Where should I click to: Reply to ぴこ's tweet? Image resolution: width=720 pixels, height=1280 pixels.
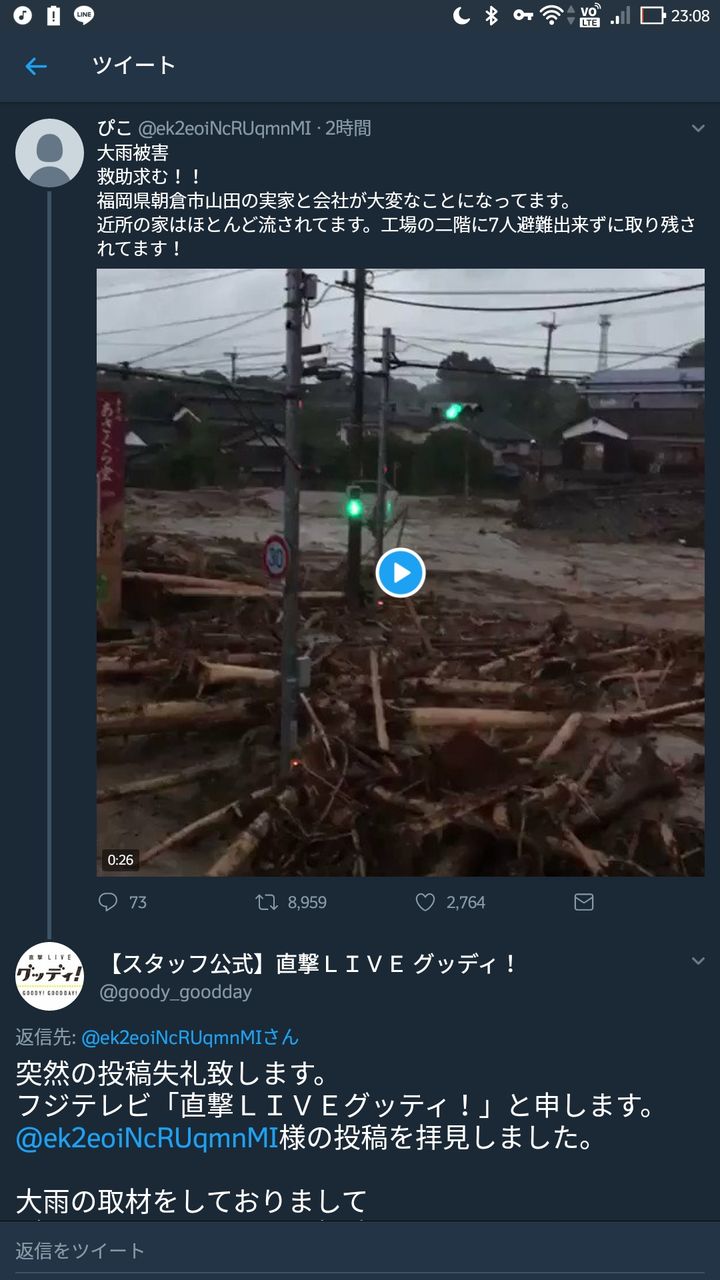tap(109, 902)
